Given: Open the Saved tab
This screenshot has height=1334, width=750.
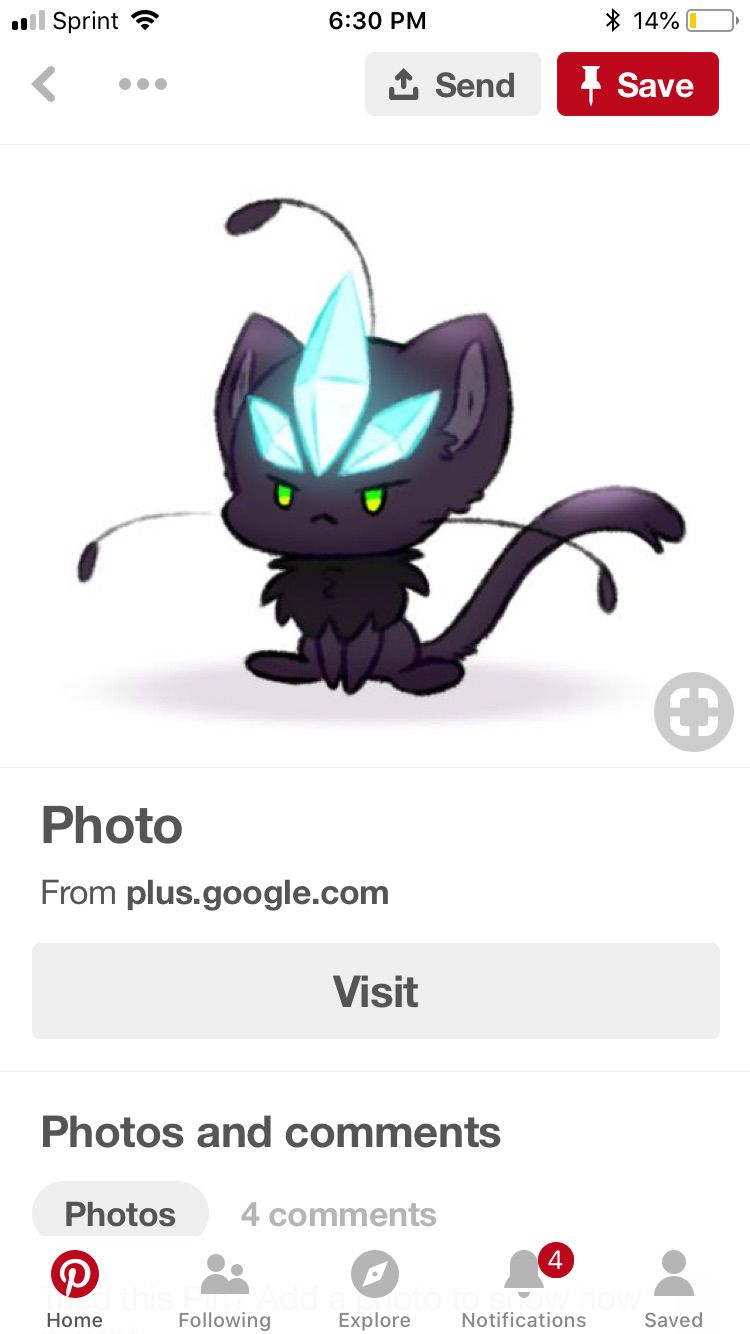Looking at the screenshot, I should [673, 1289].
